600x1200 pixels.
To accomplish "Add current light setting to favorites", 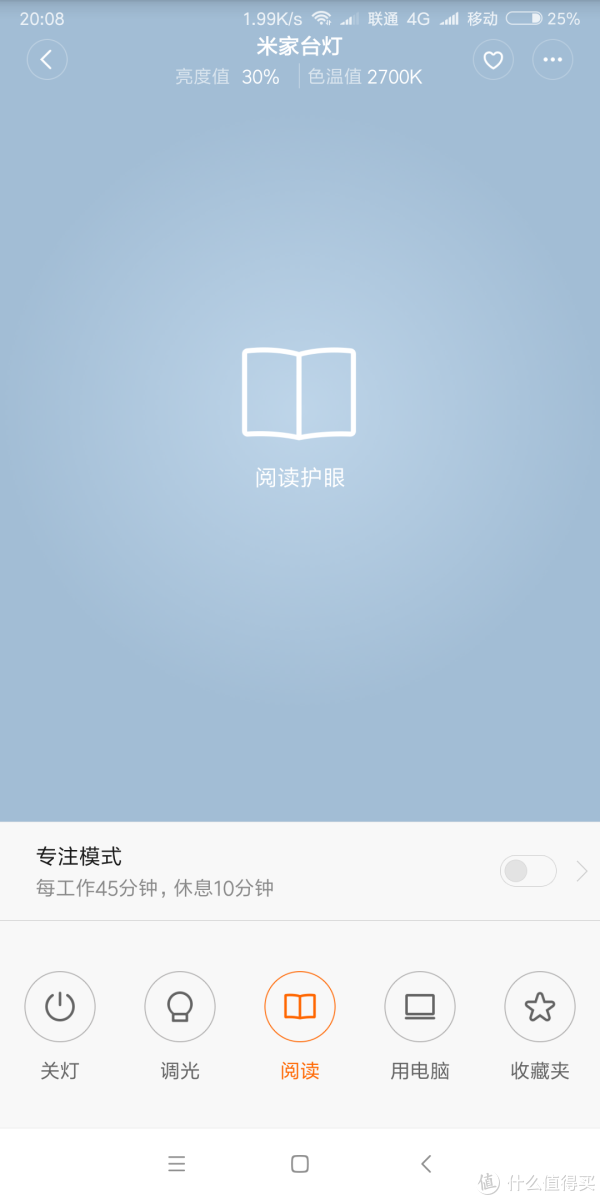I will [493, 60].
